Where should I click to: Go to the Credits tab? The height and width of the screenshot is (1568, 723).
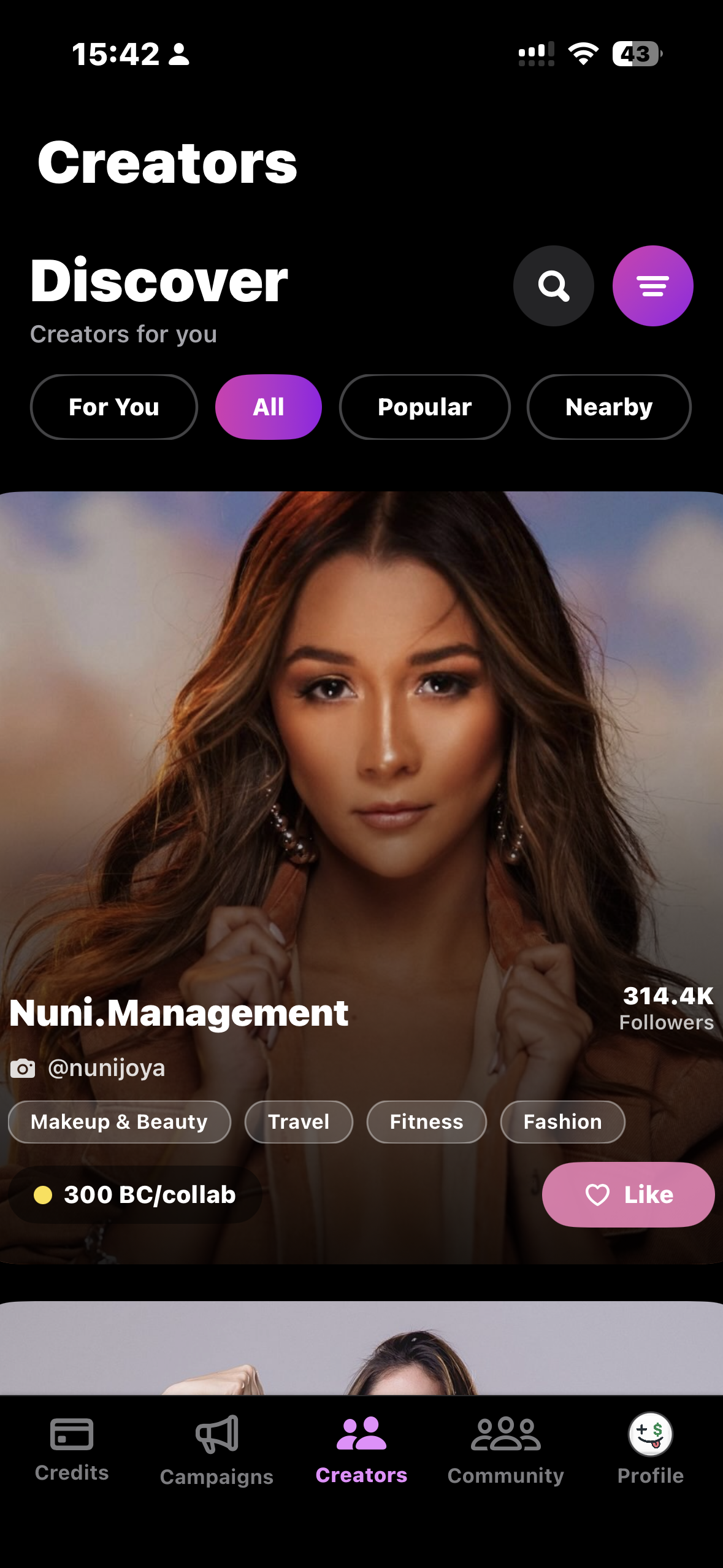click(x=72, y=1448)
